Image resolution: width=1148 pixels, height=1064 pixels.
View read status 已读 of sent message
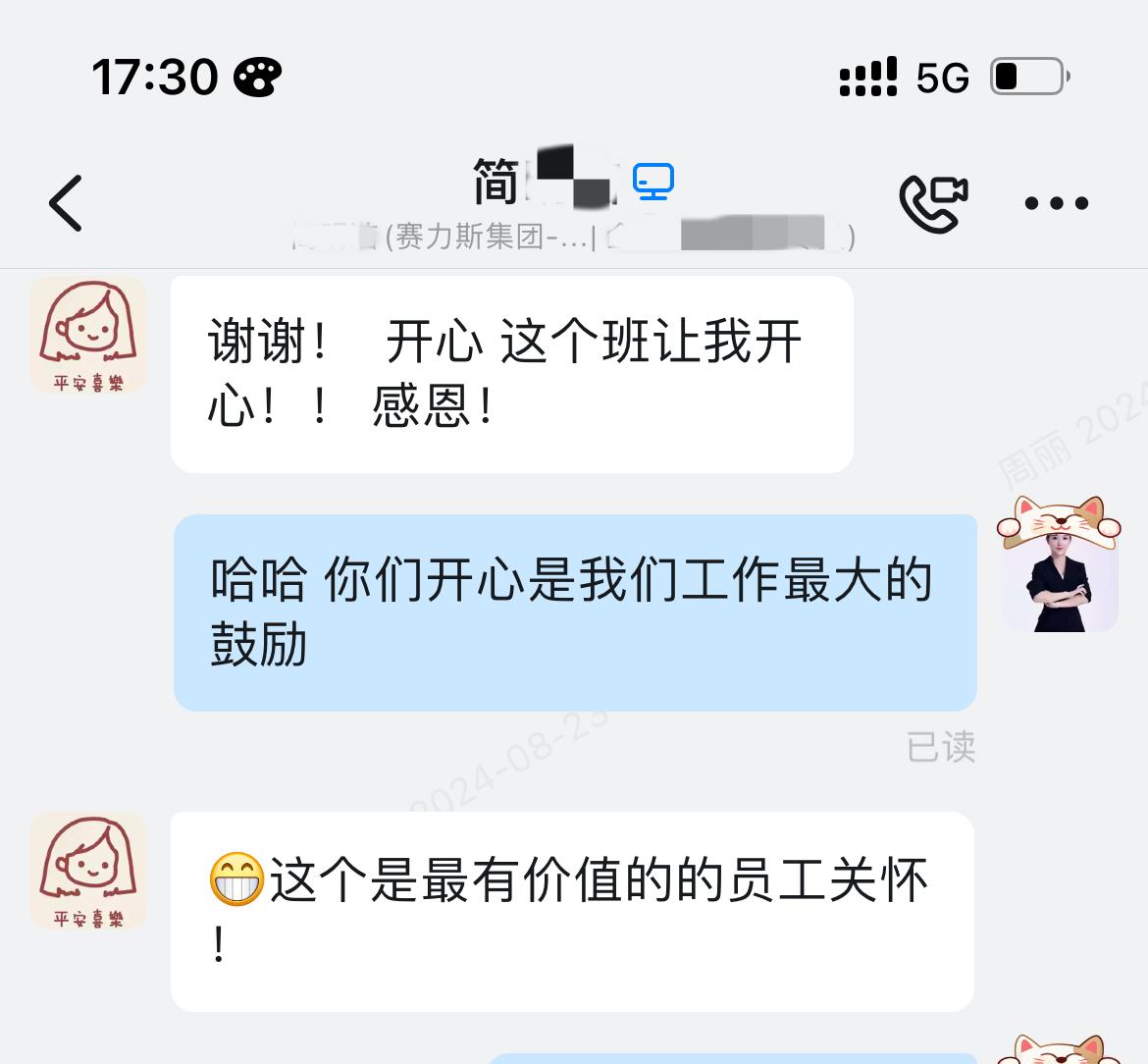[x=940, y=747]
